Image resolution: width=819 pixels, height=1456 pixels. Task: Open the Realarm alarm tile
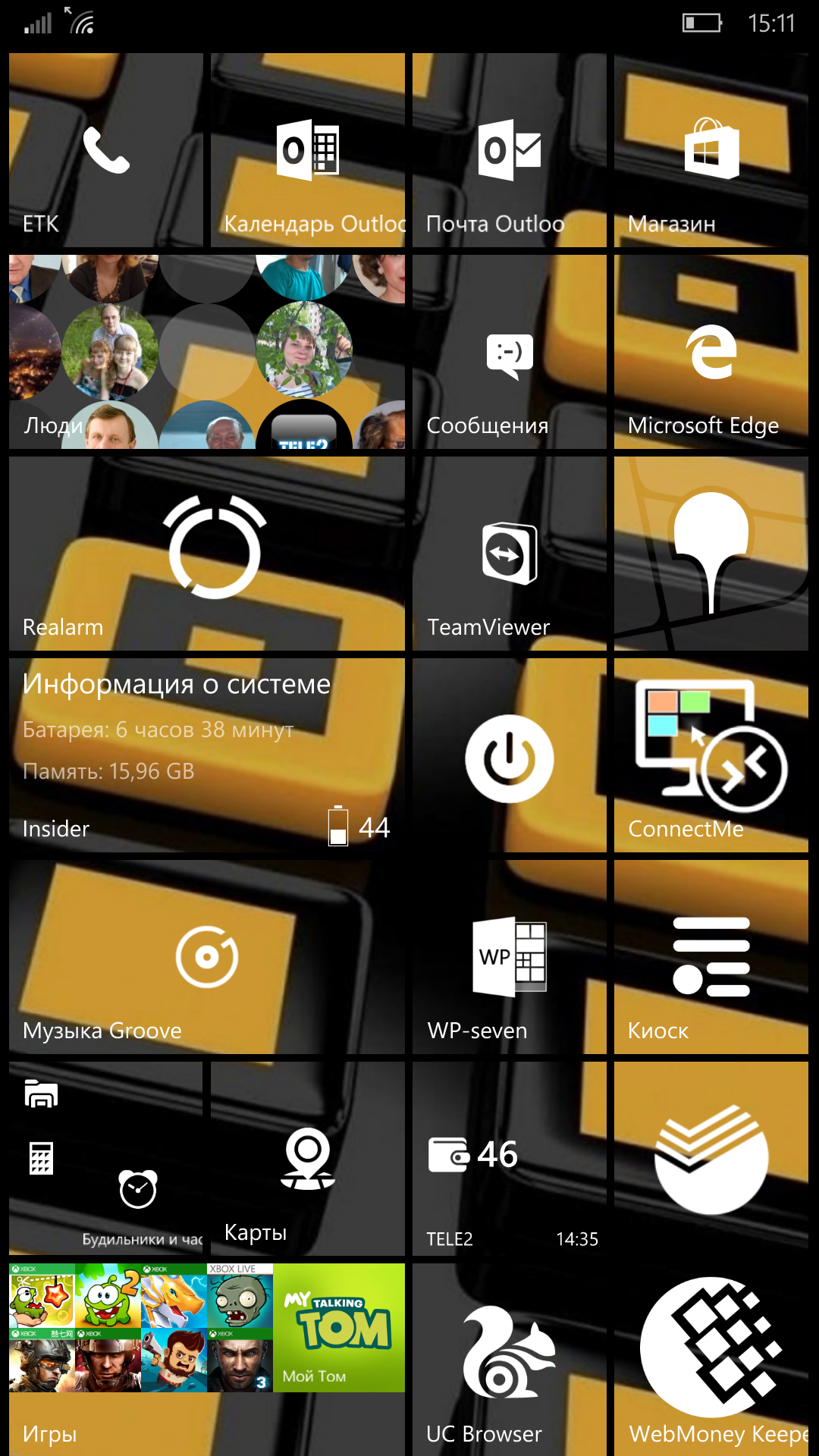(x=207, y=554)
